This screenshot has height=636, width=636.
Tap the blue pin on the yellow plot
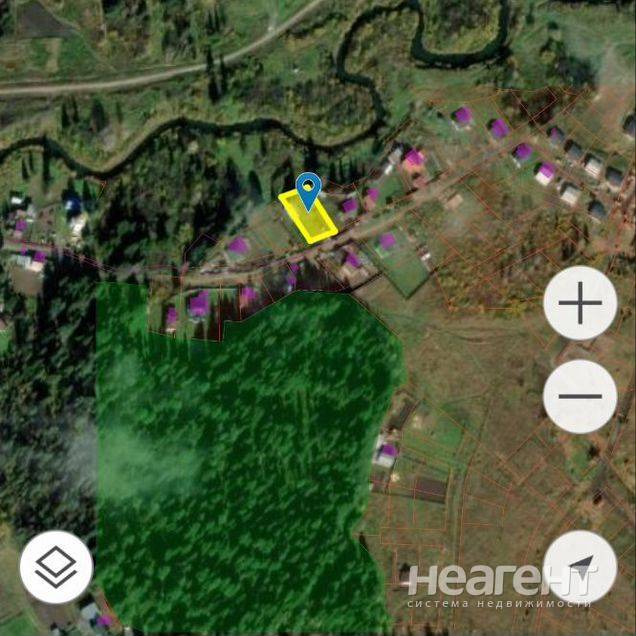309,189
